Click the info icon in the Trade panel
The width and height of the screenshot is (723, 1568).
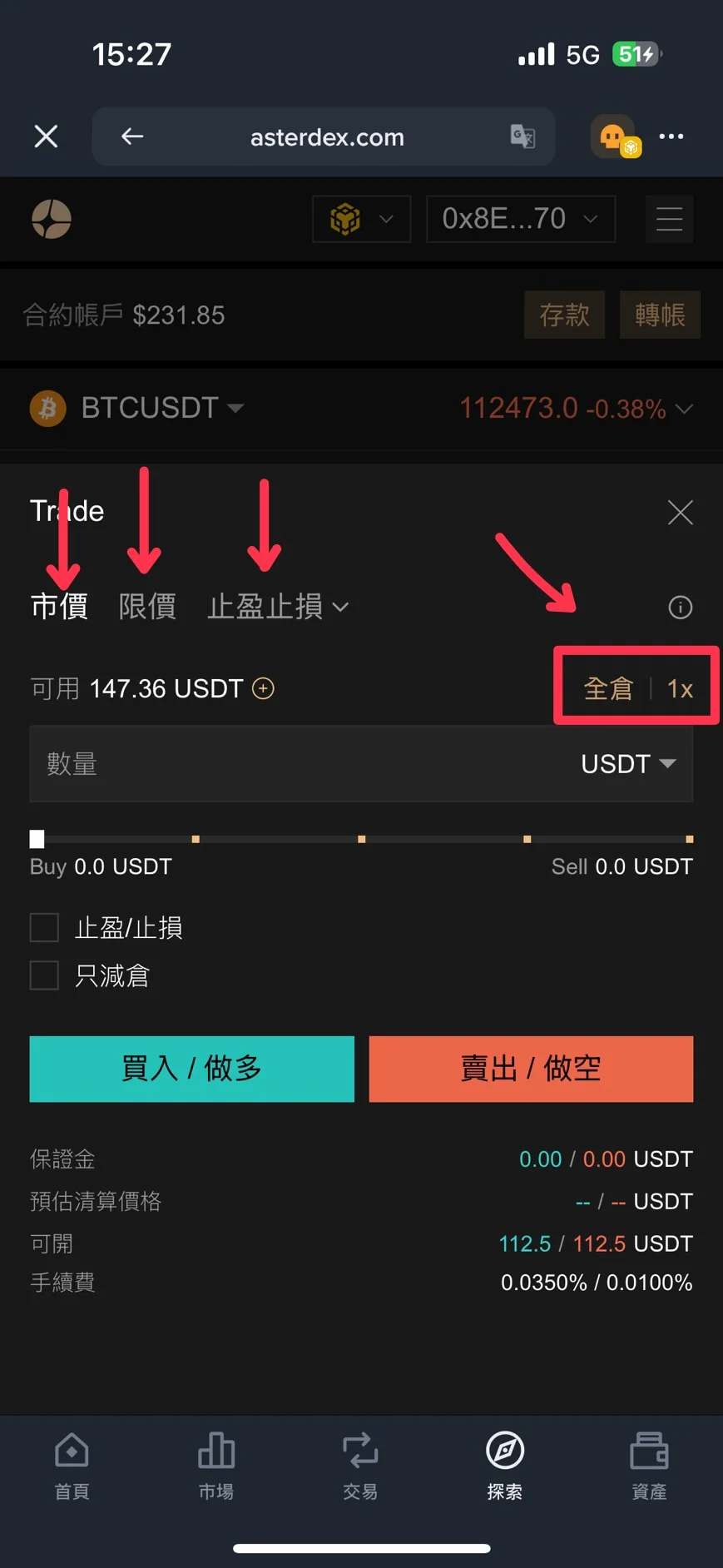680,608
